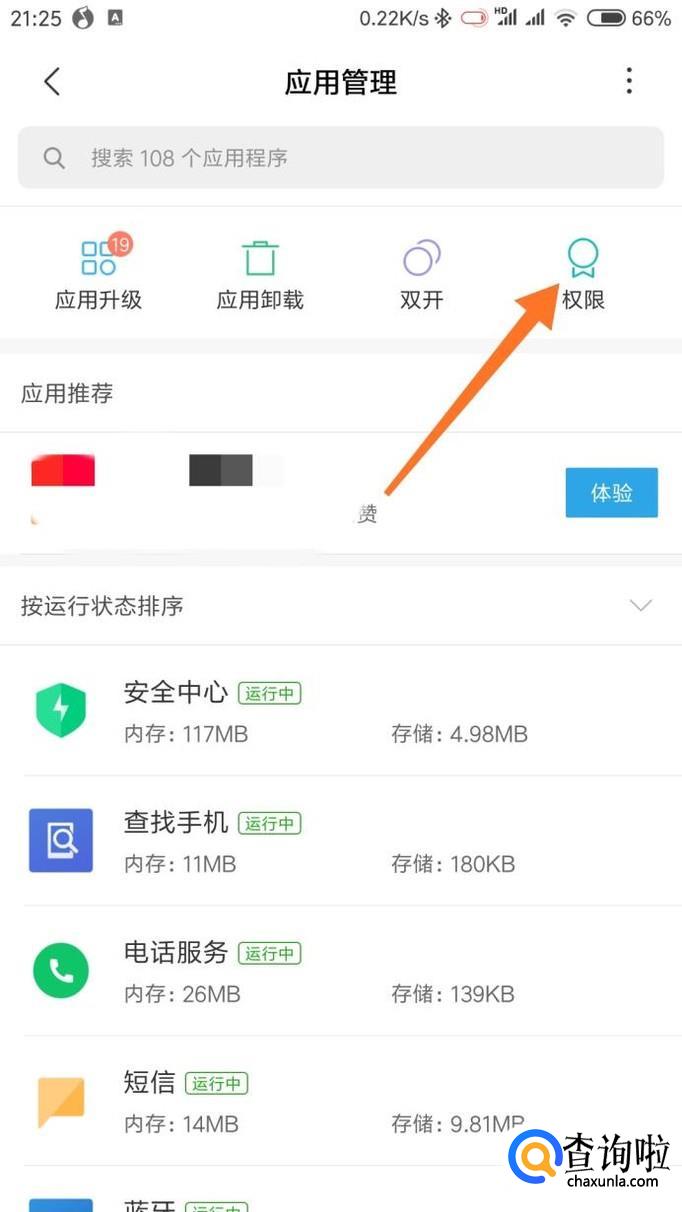Open 应用卸载

[260, 272]
